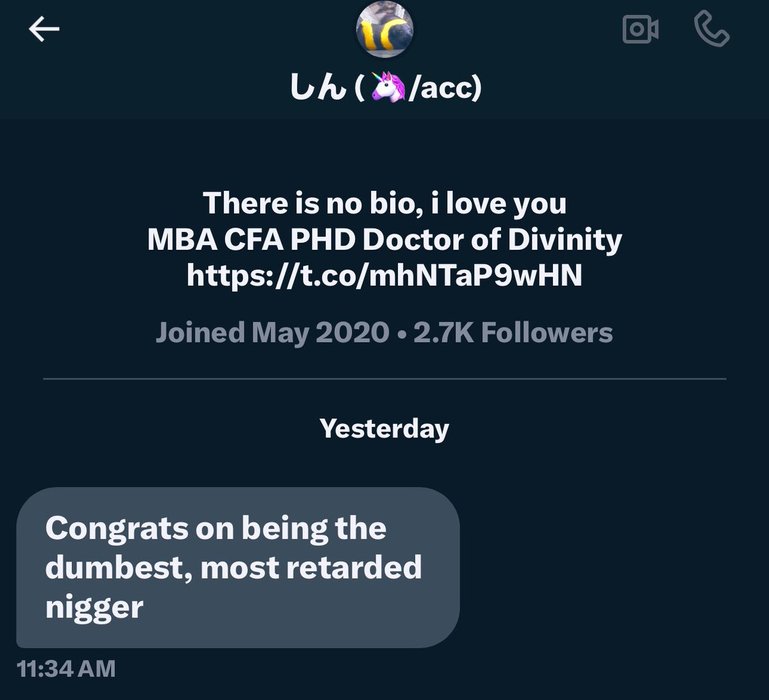This screenshot has width=769, height=700.
Task: Start an audio call with the phone icon
Action: (x=711, y=31)
